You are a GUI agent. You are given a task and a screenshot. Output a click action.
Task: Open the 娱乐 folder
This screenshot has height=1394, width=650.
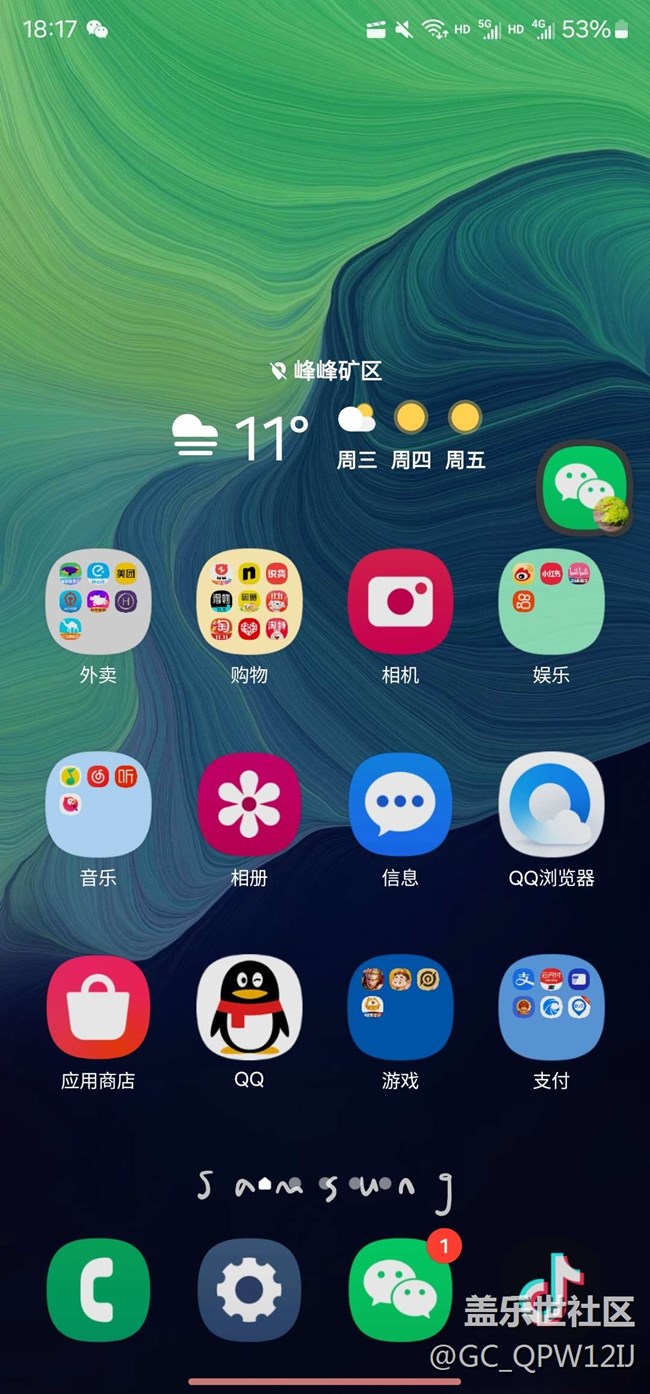[x=551, y=603]
